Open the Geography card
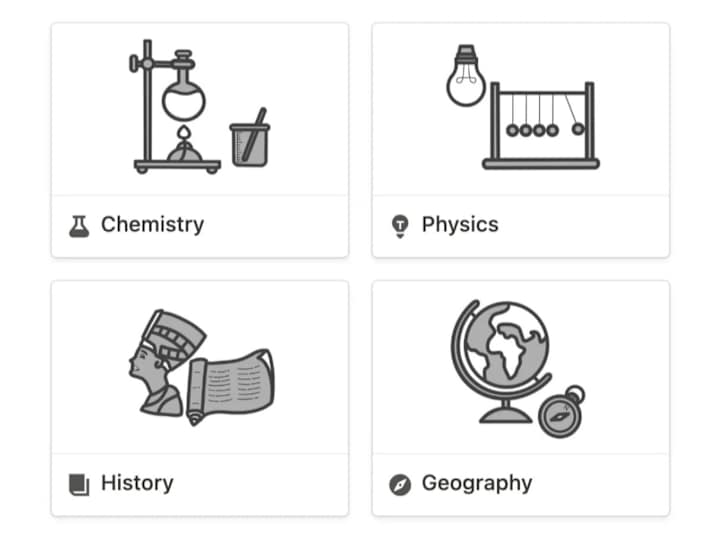The height and width of the screenshot is (540, 720). click(x=520, y=398)
